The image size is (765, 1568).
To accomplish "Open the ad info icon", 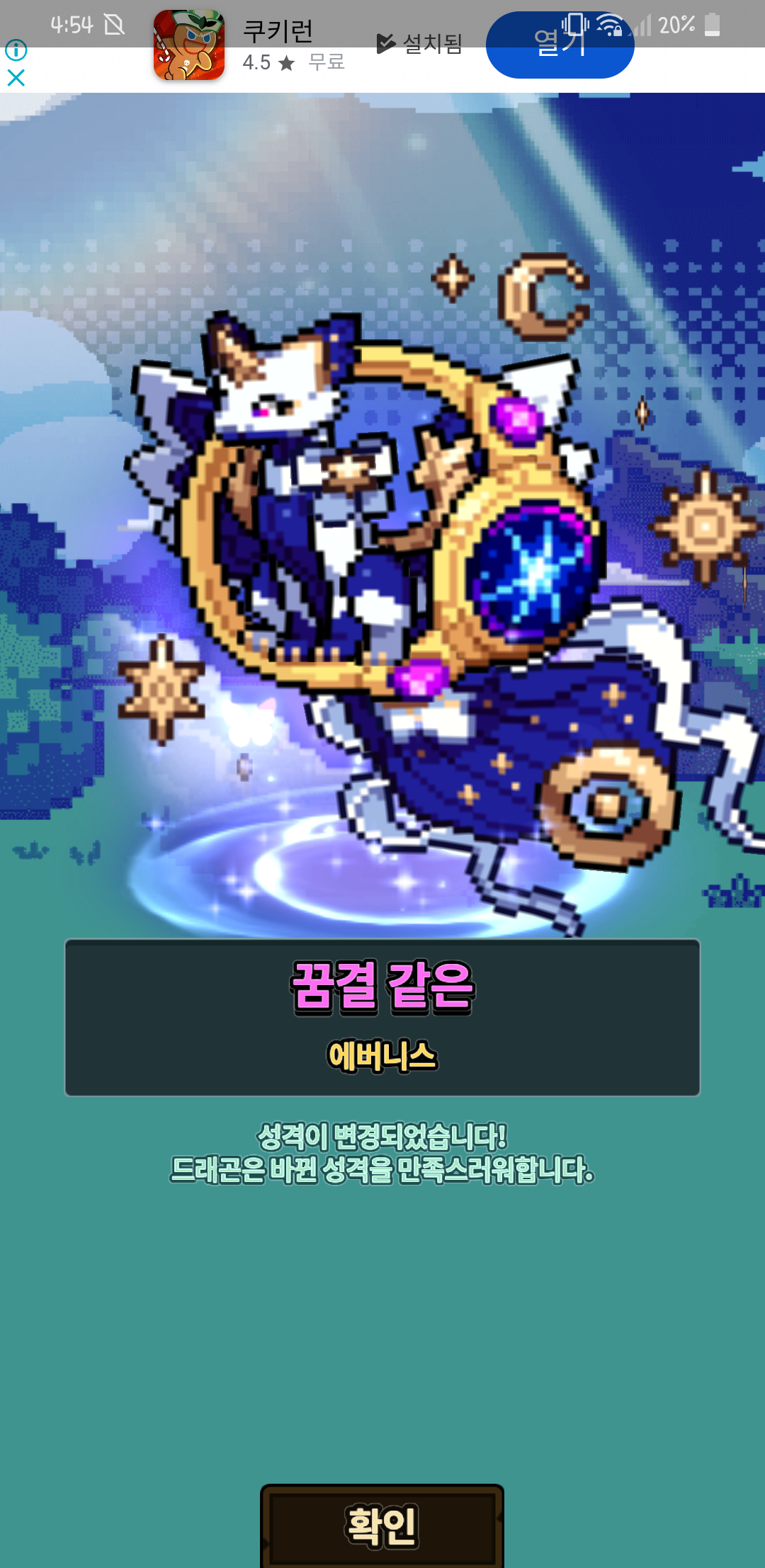I will click(x=16, y=50).
